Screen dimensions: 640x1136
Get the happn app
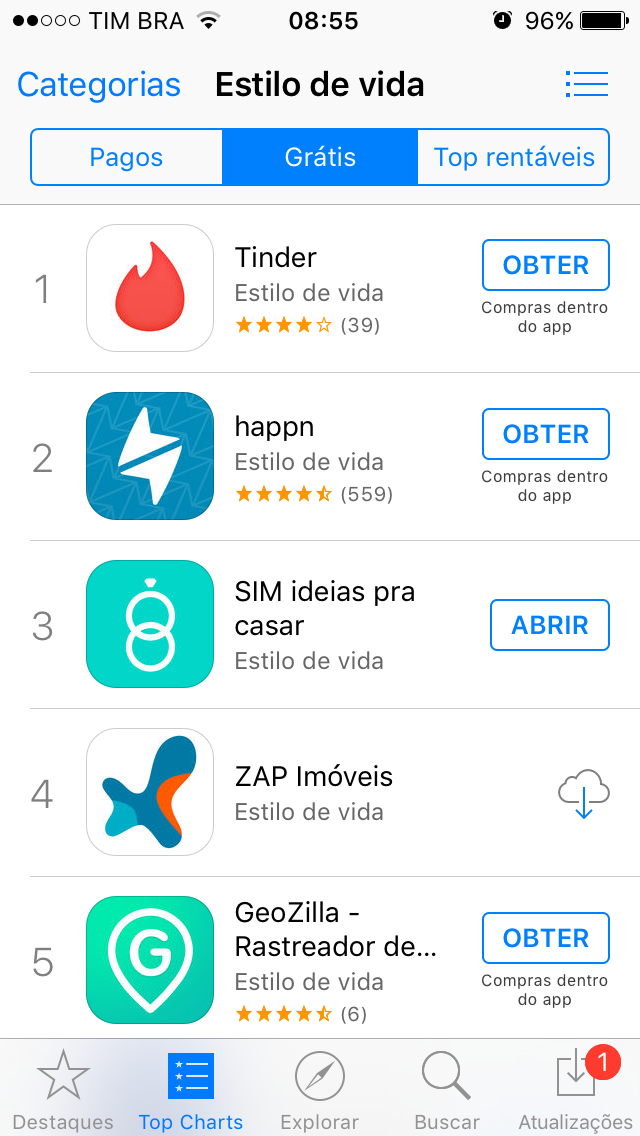click(x=546, y=434)
